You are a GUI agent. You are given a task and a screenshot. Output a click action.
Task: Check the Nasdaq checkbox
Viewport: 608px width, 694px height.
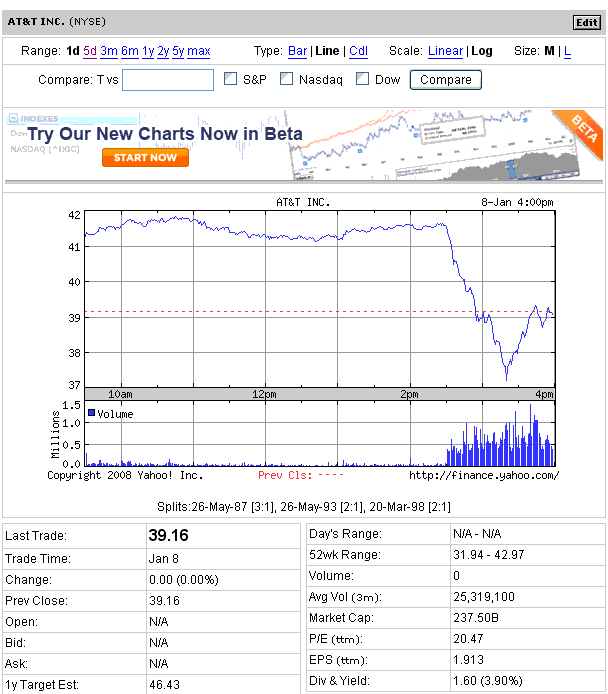[286, 79]
